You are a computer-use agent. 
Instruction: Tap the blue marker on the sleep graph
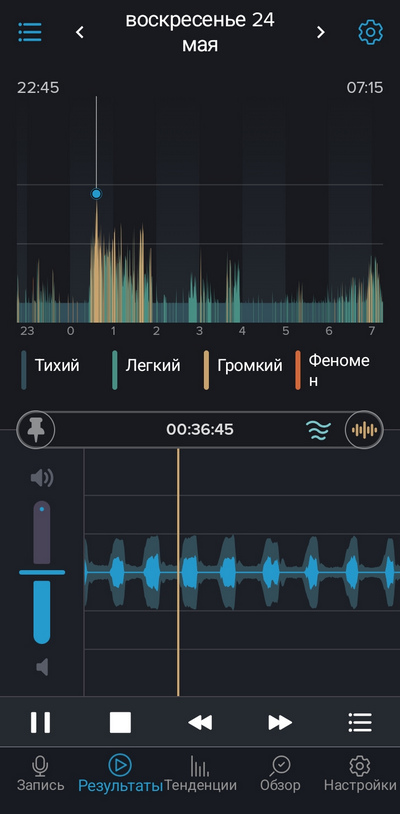(x=96, y=194)
